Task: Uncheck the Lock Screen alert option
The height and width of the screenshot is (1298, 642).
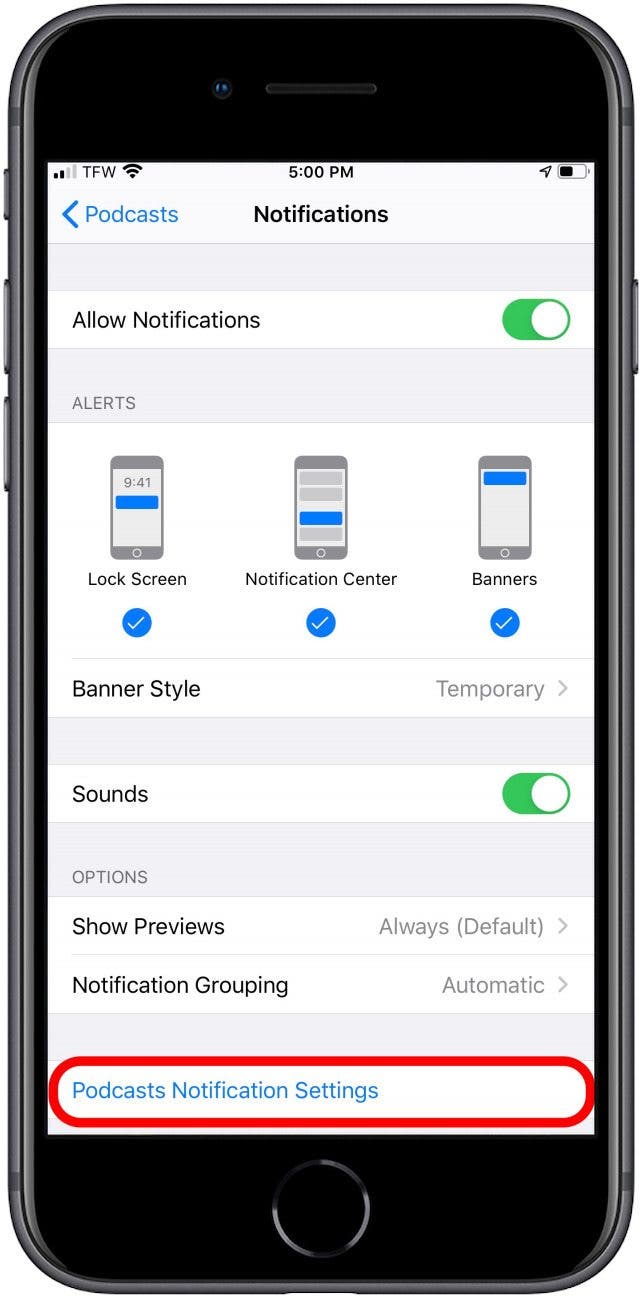Action: (x=137, y=623)
